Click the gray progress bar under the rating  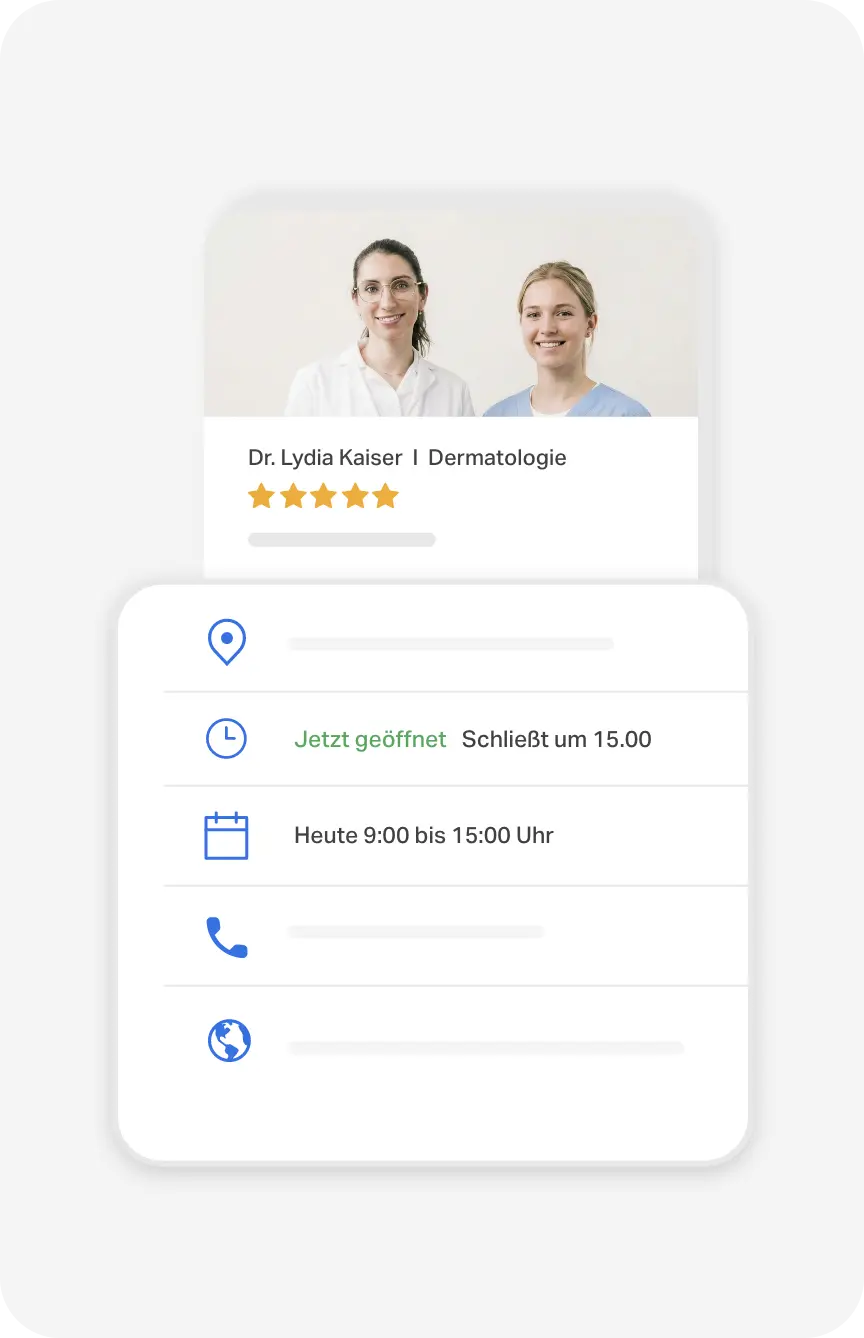(x=342, y=539)
